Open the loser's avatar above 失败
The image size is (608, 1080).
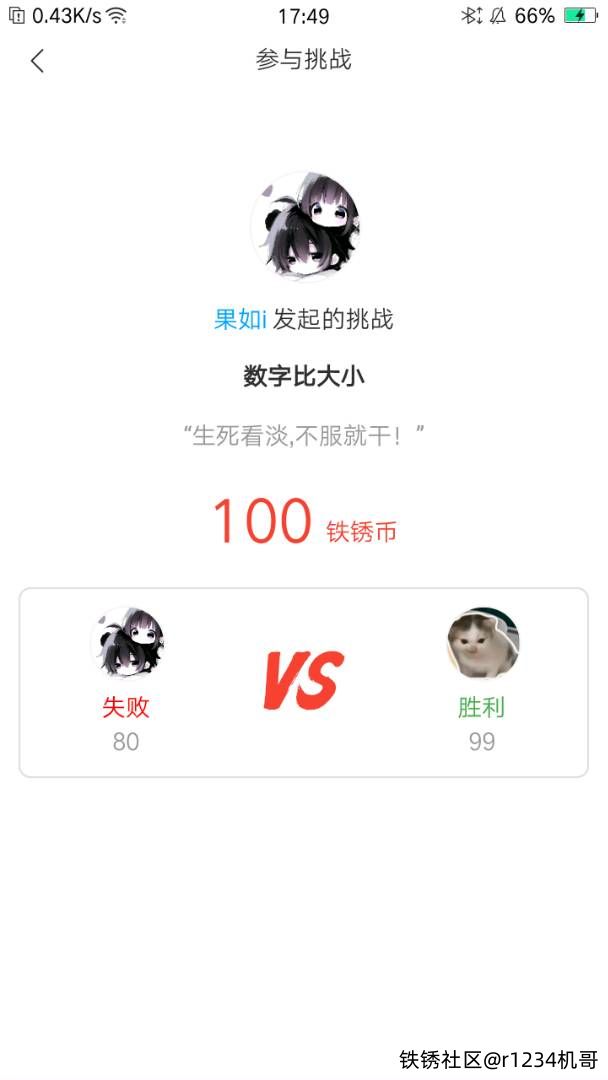coord(127,643)
